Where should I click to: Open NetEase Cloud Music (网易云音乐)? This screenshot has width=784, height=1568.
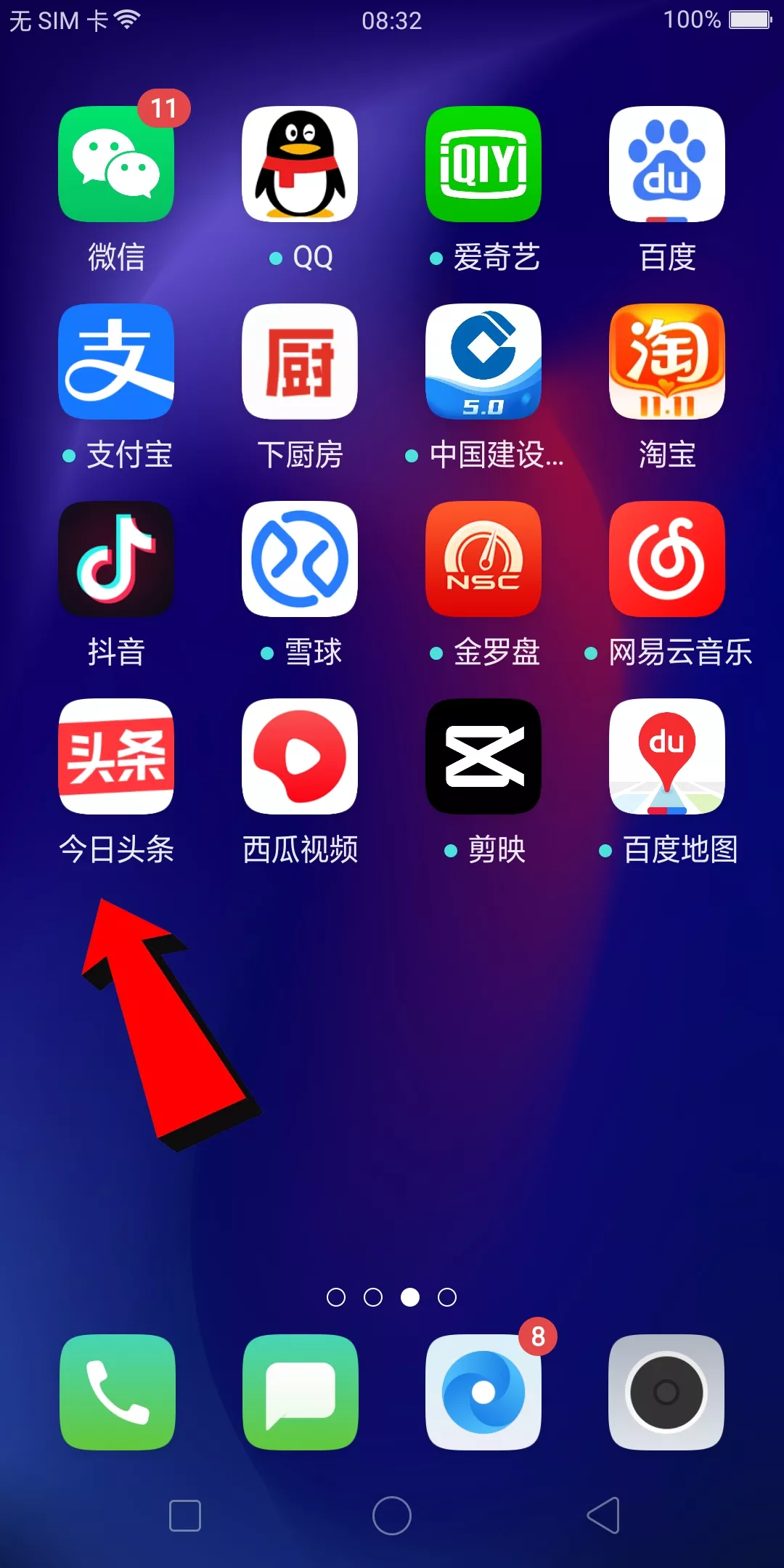[x=667, y=559]
